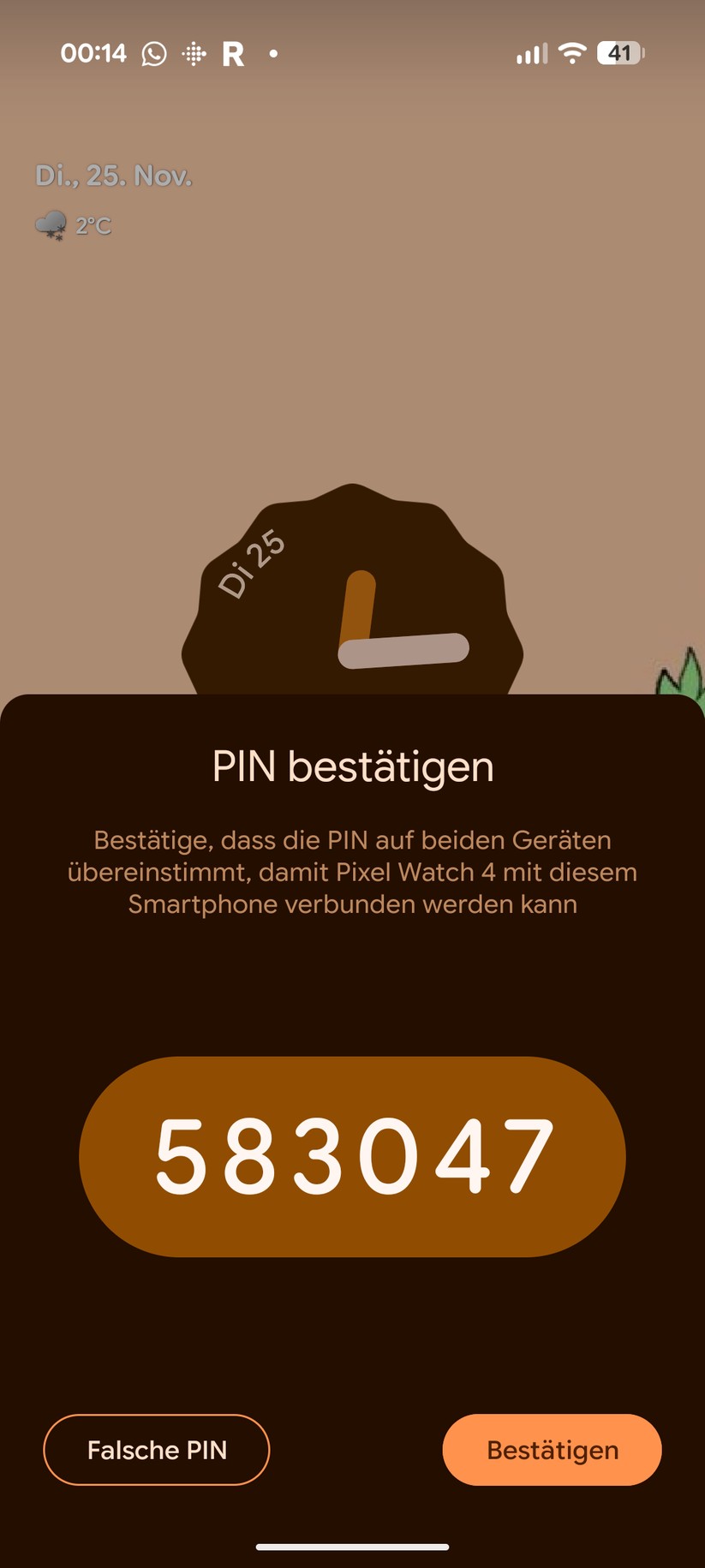Reject the code via Falsche PIN
Image resolution: width=705 pixels, height=1568 pixels.
(156, 1450)
